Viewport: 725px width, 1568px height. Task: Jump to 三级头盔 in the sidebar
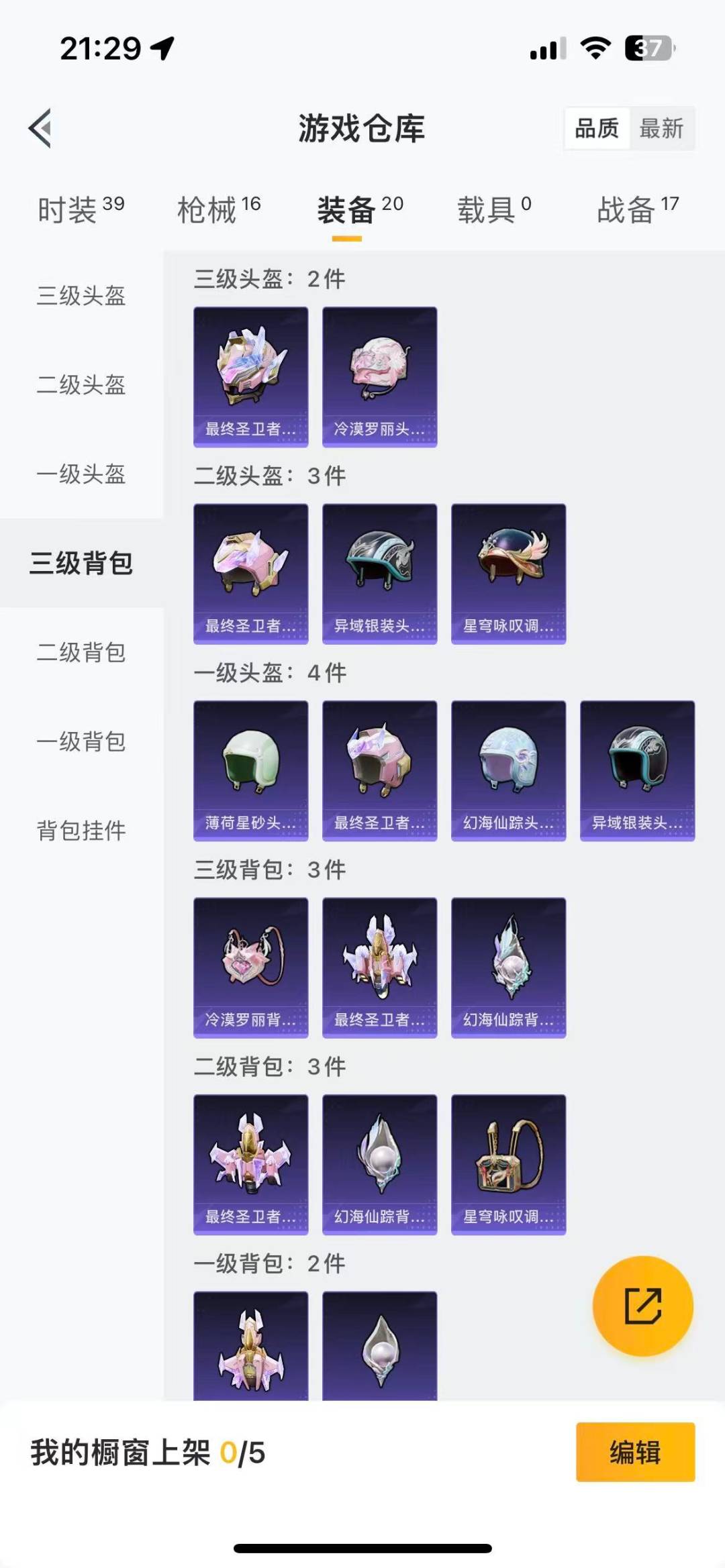coord(81,296)
